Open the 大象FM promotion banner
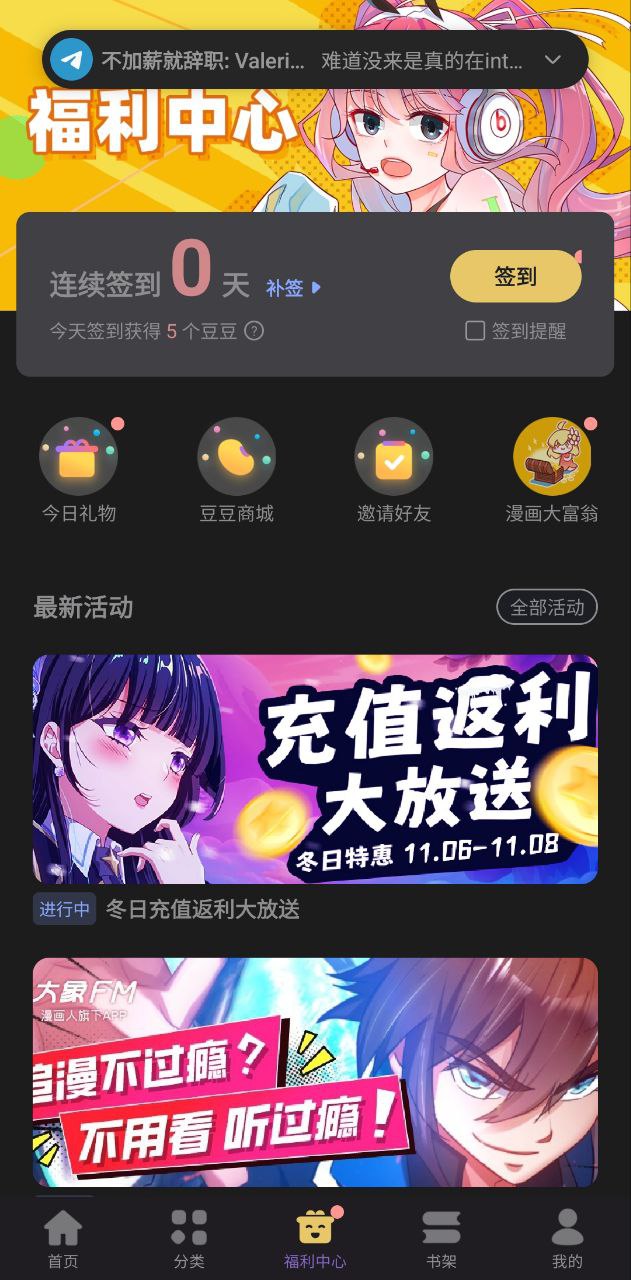Image resolution: width=631 pixels, height=1280 pixels. point(315,1072)
